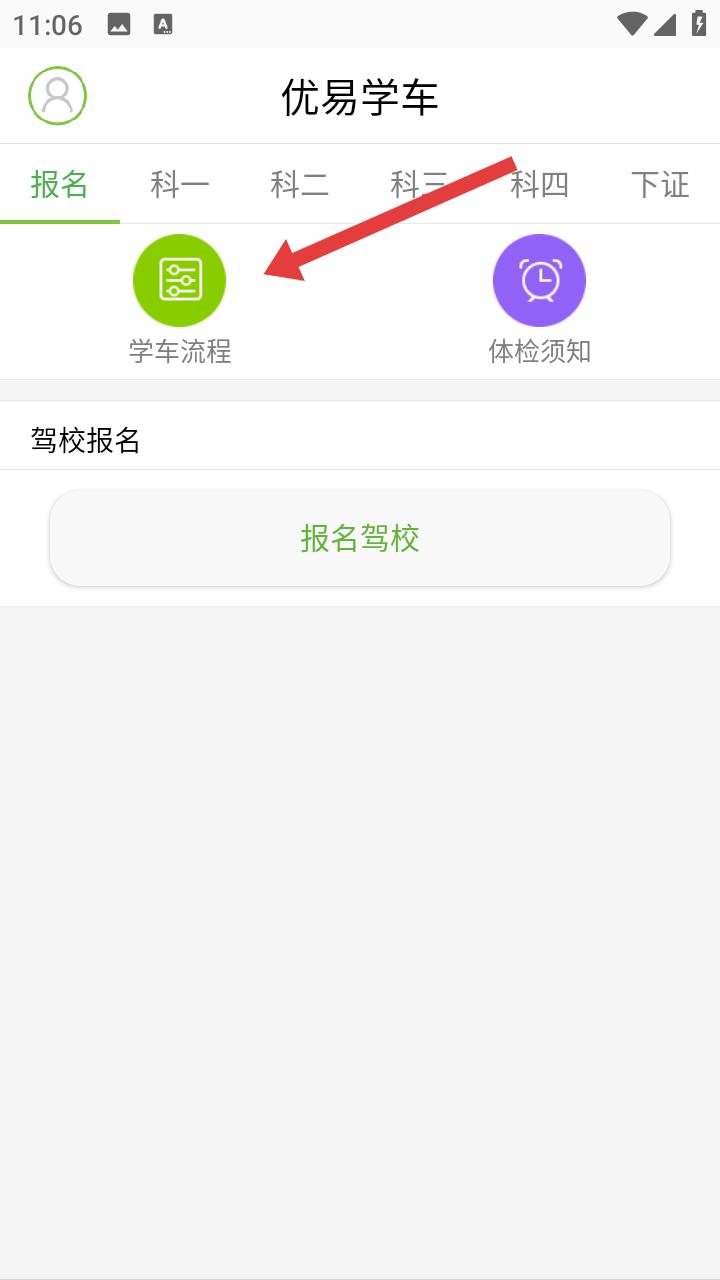Switch to the 科四 tab
The width and height of the screenshot is (720, 1280).
tap(540, 184)
